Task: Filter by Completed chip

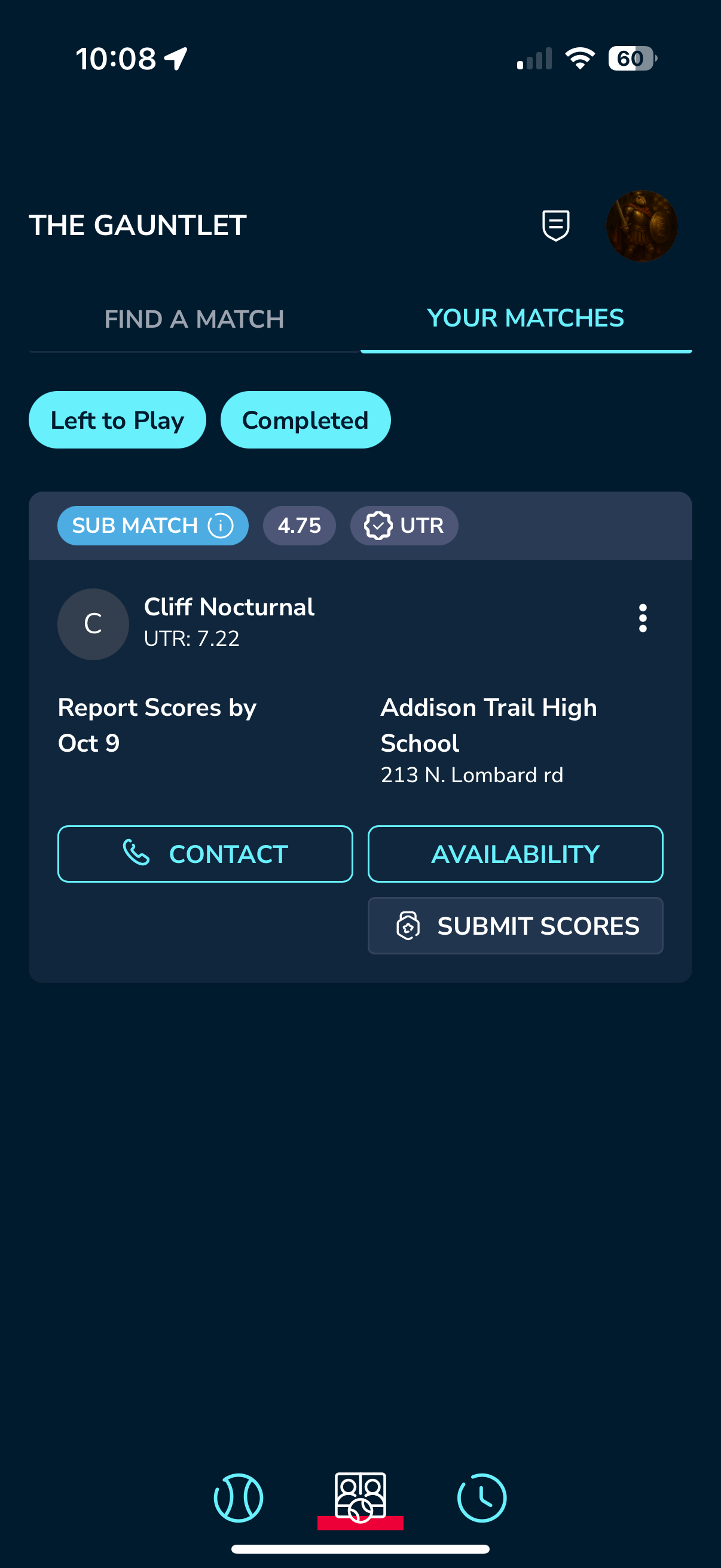Action: pyautogui.click(x=305, y=420)
